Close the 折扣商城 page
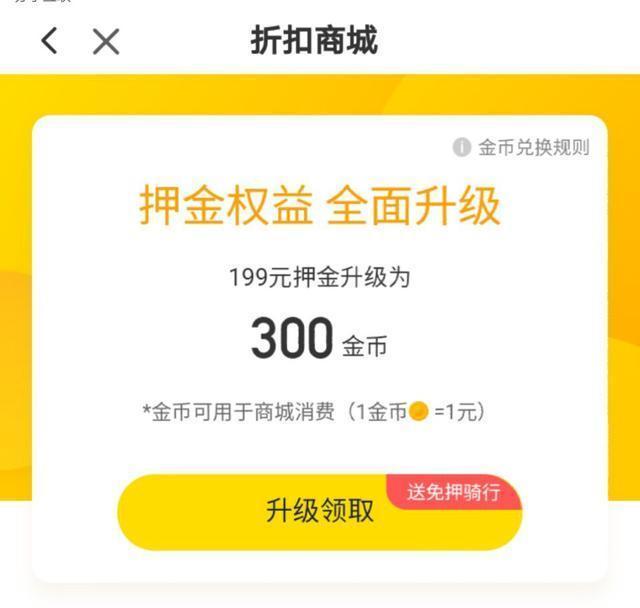 coord(106,41)
